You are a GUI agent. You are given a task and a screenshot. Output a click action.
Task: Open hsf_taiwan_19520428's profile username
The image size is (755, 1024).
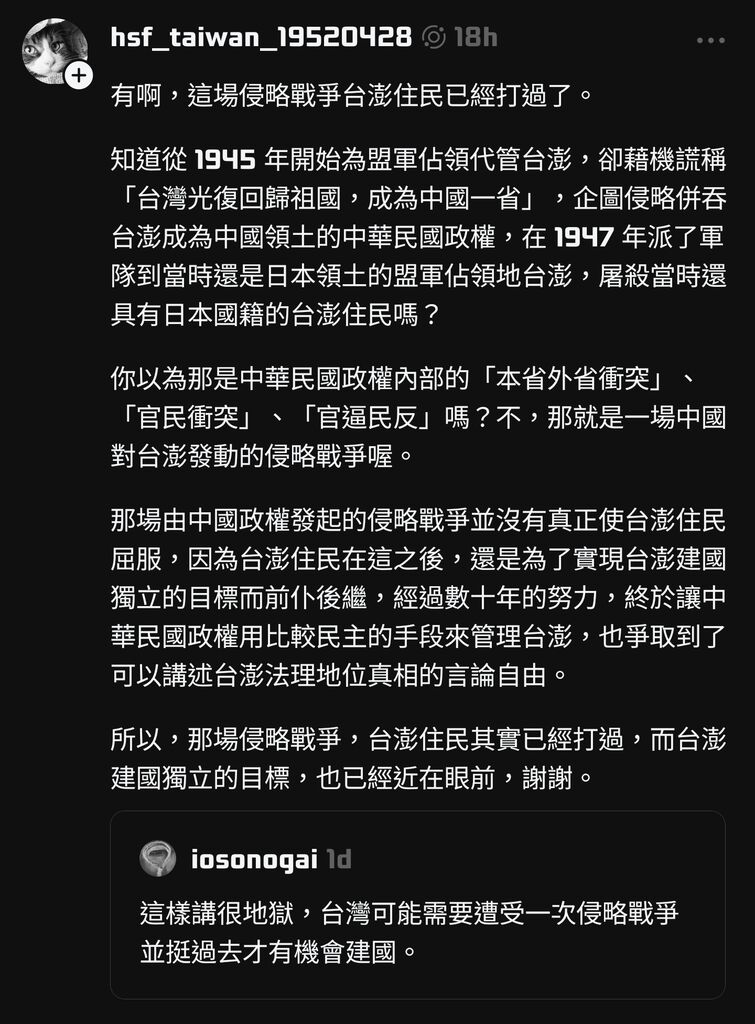(262, 38)
